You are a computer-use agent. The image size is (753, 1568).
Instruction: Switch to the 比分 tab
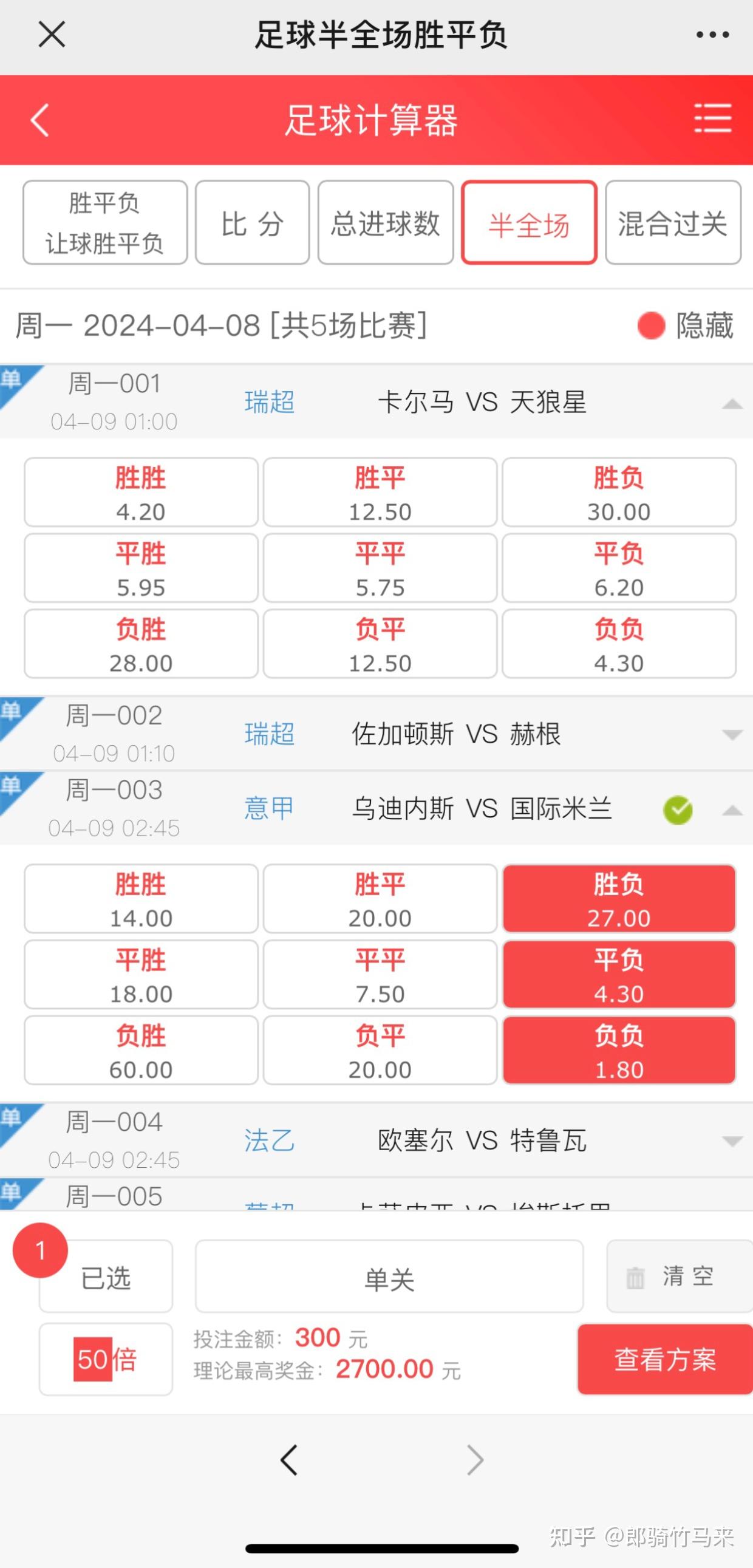point(251,222)
